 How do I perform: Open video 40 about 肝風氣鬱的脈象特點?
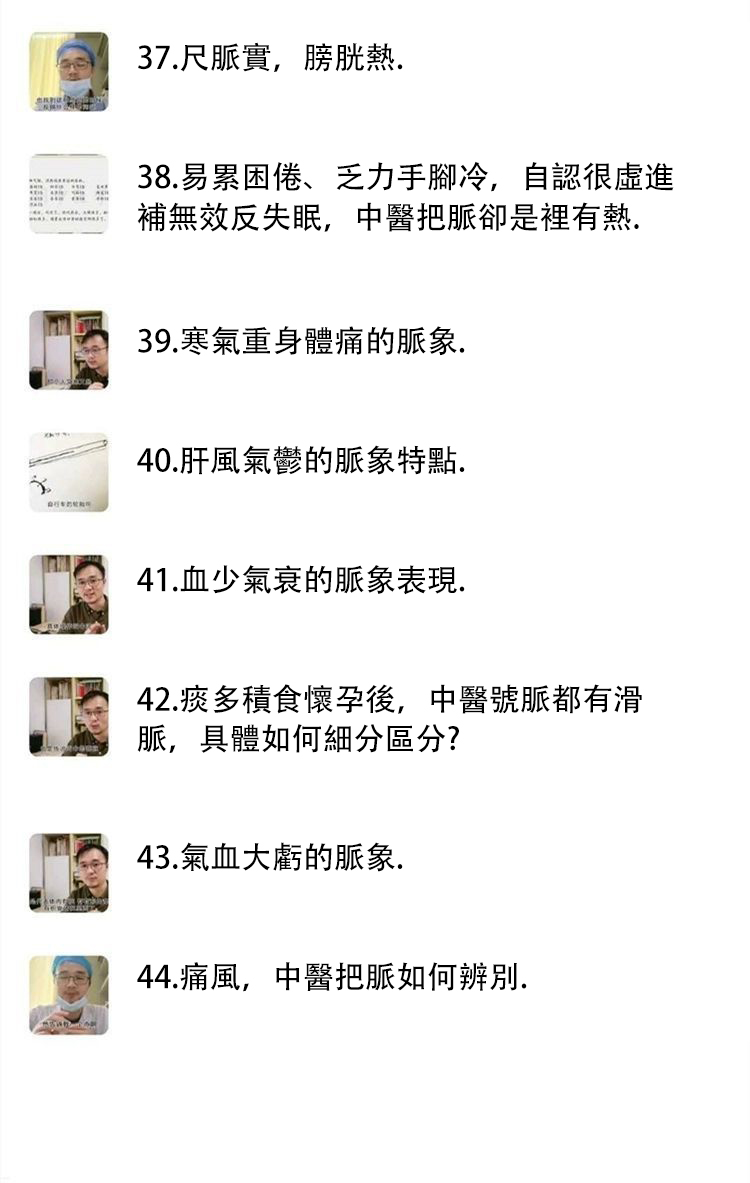[x=301, y=461]
